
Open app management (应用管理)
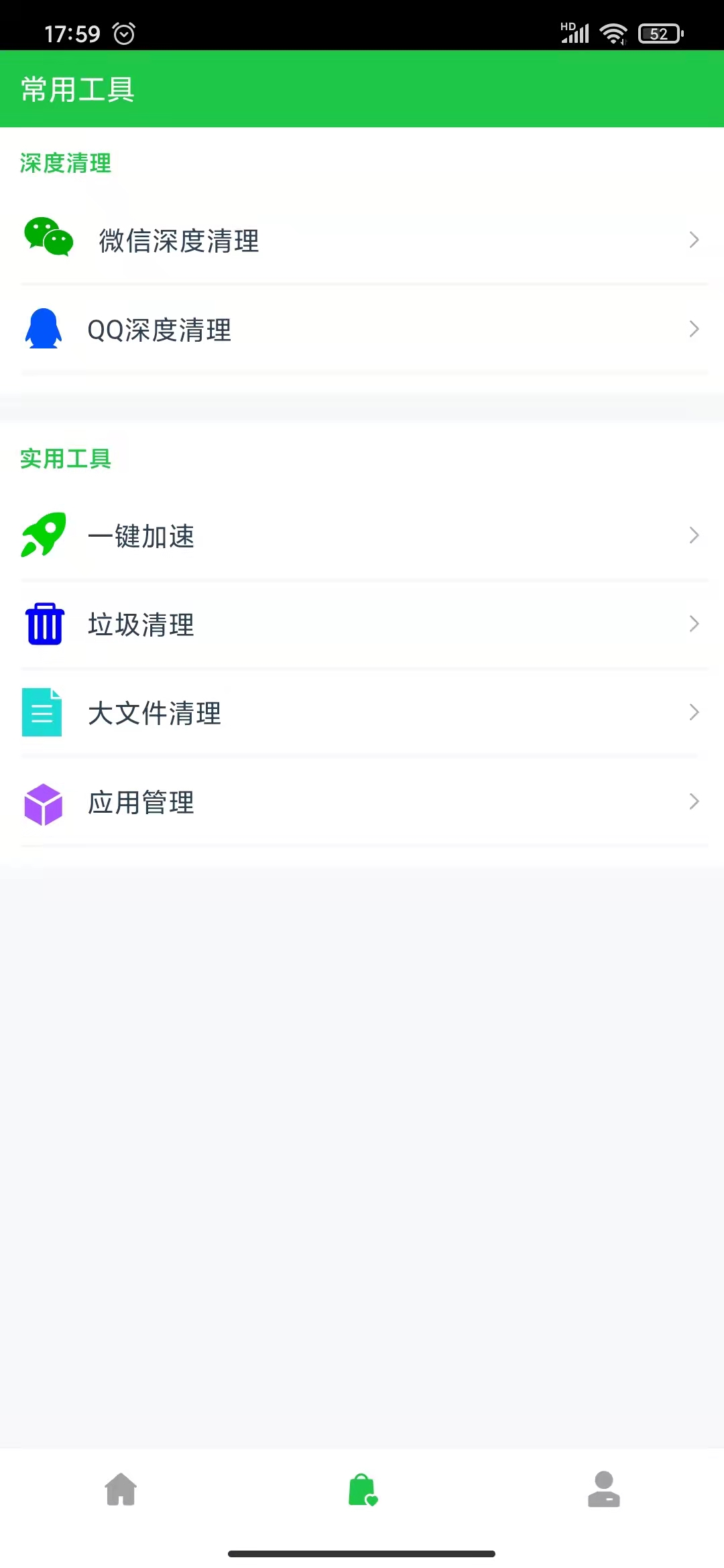click(x=362, y=801)
